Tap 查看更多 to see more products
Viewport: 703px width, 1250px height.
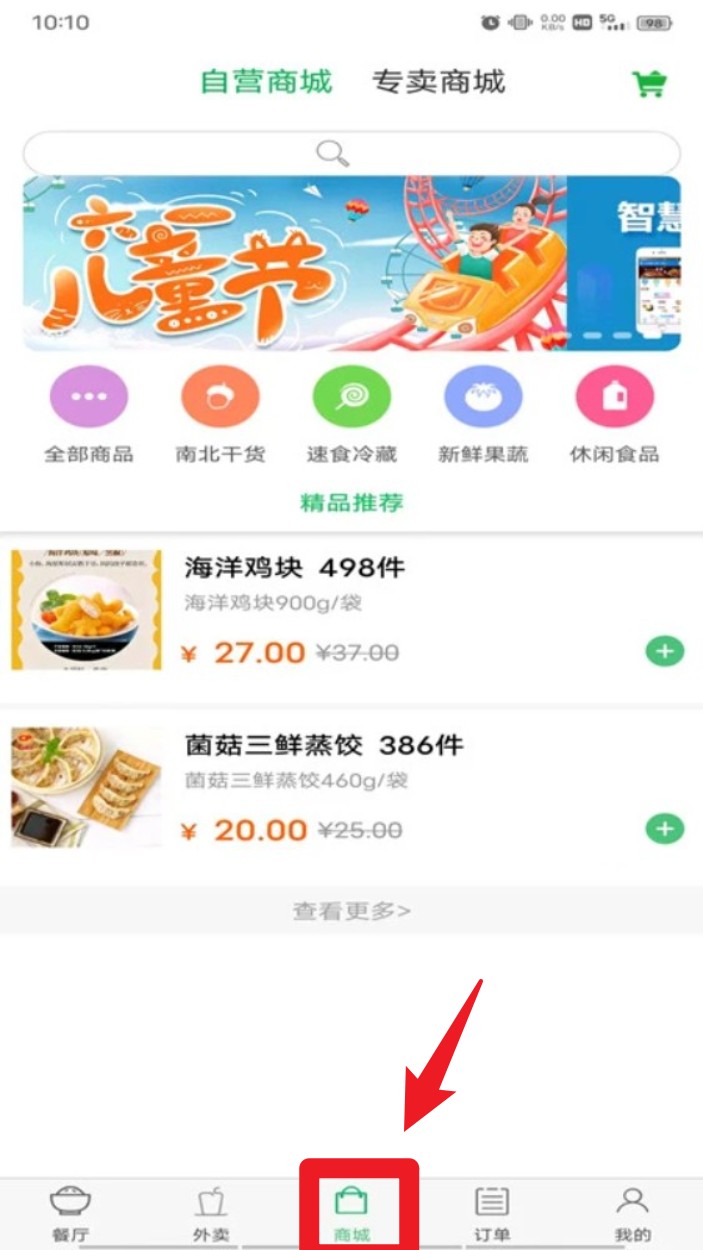[351, 911]
